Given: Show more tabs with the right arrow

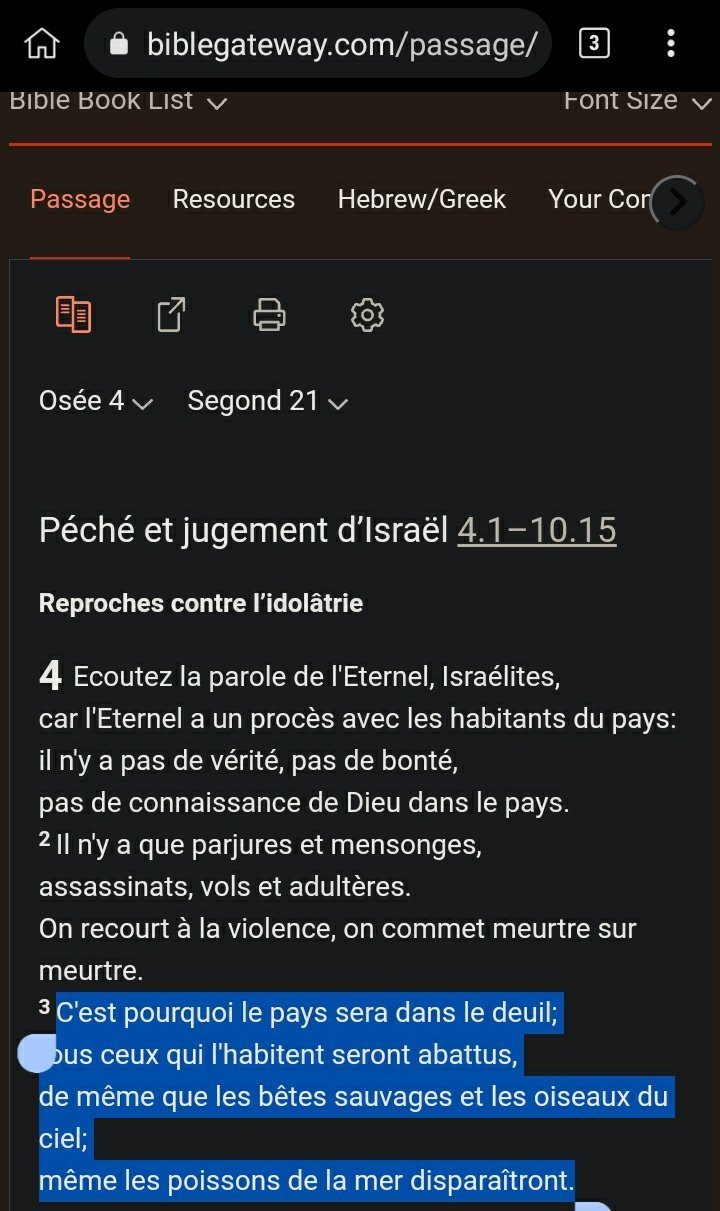Looking at the screenshot, I should coord(677,203).
